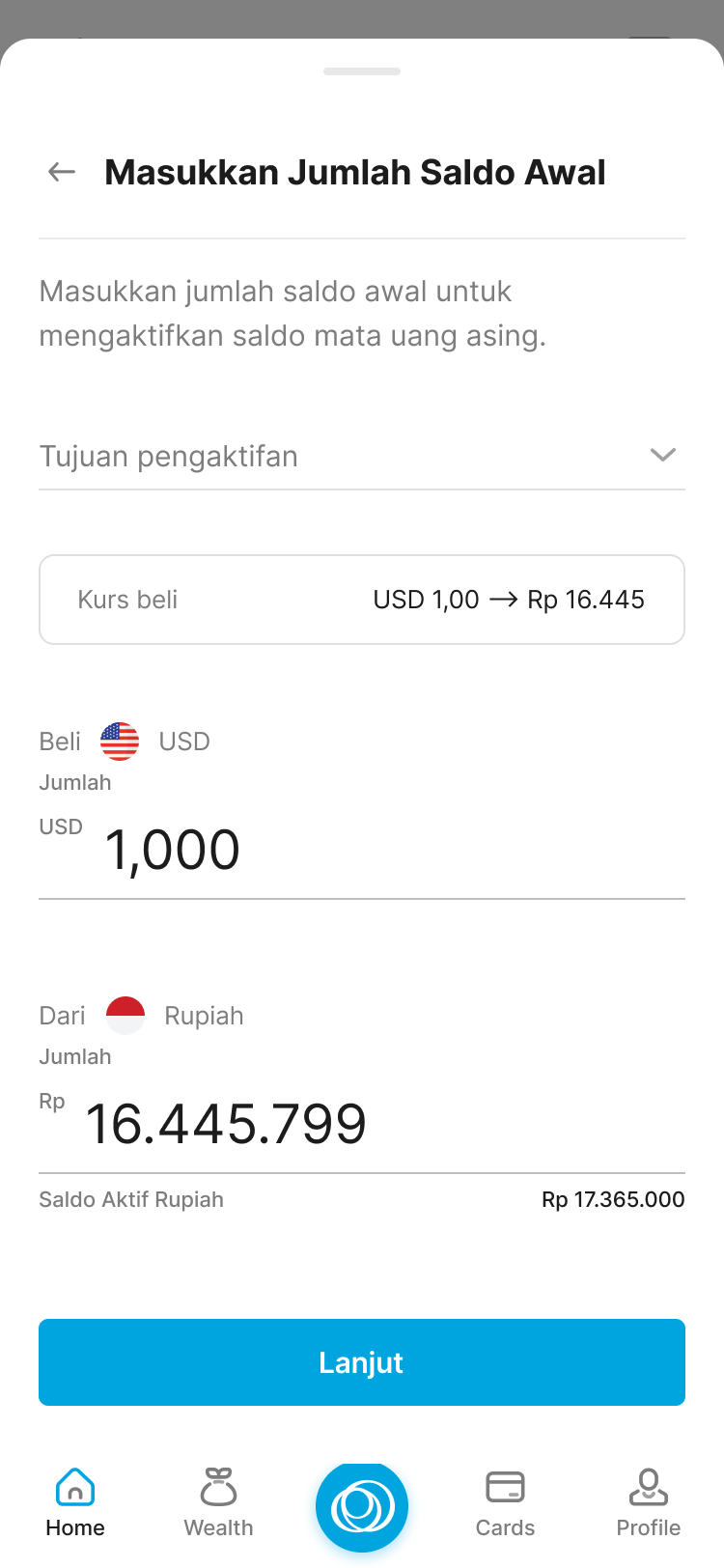The image size is (724, 1568).
Task: Select the Home tab label
Action: (74, 1527)
